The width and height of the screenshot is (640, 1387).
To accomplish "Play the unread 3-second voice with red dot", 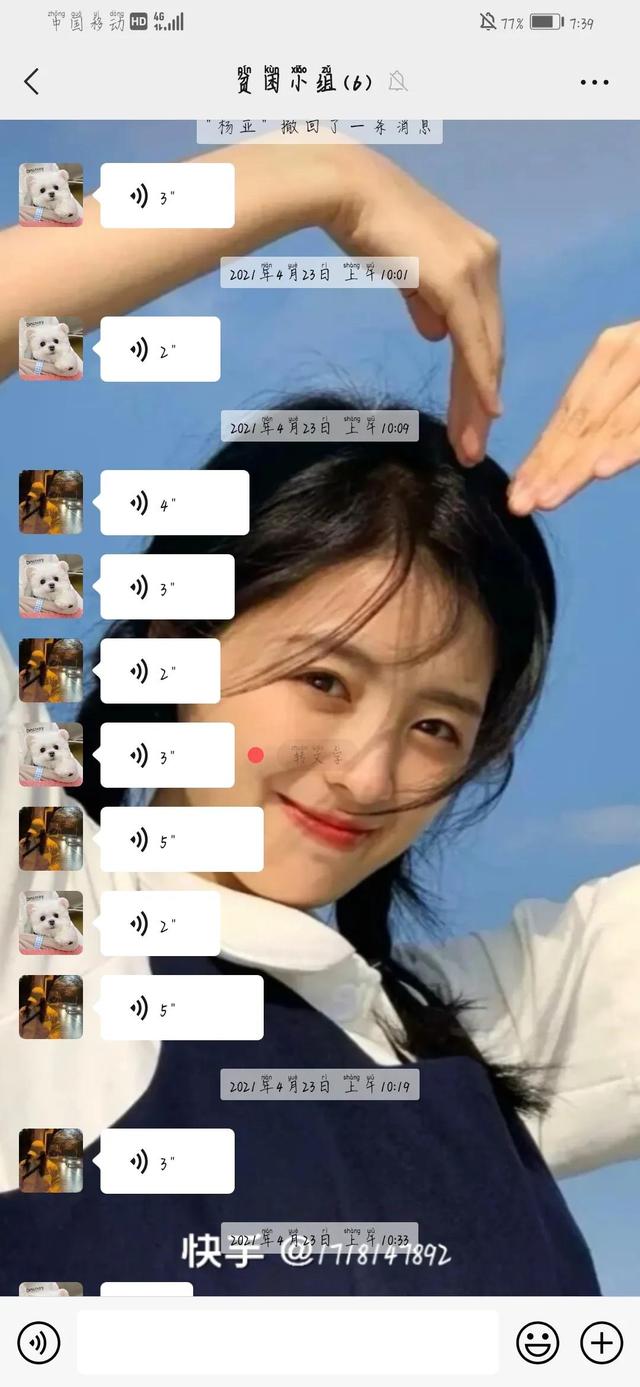I will pos(167,755).
